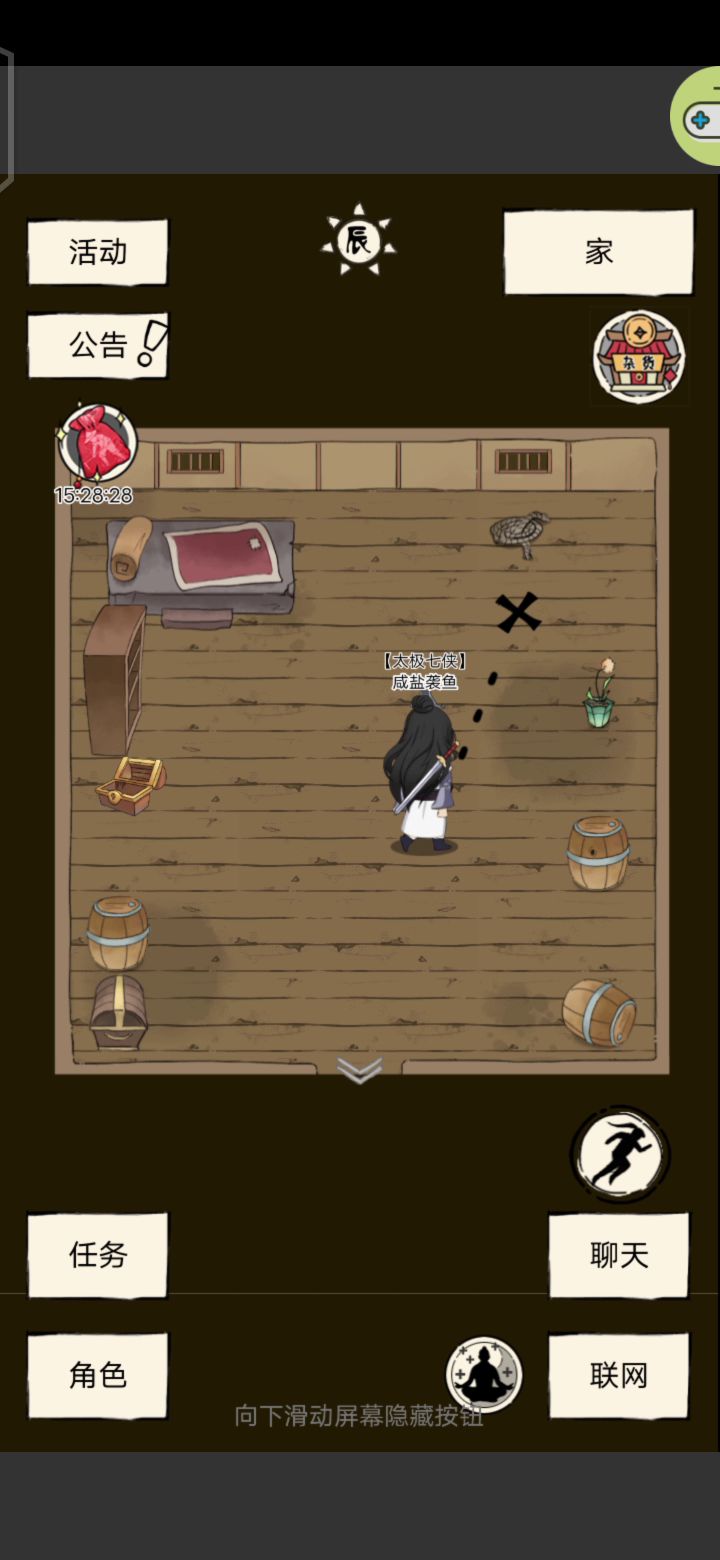Open the 聊天 chat button
Image resolution: width=720 pixels, height=1560 pixels.
(619, 1255)
